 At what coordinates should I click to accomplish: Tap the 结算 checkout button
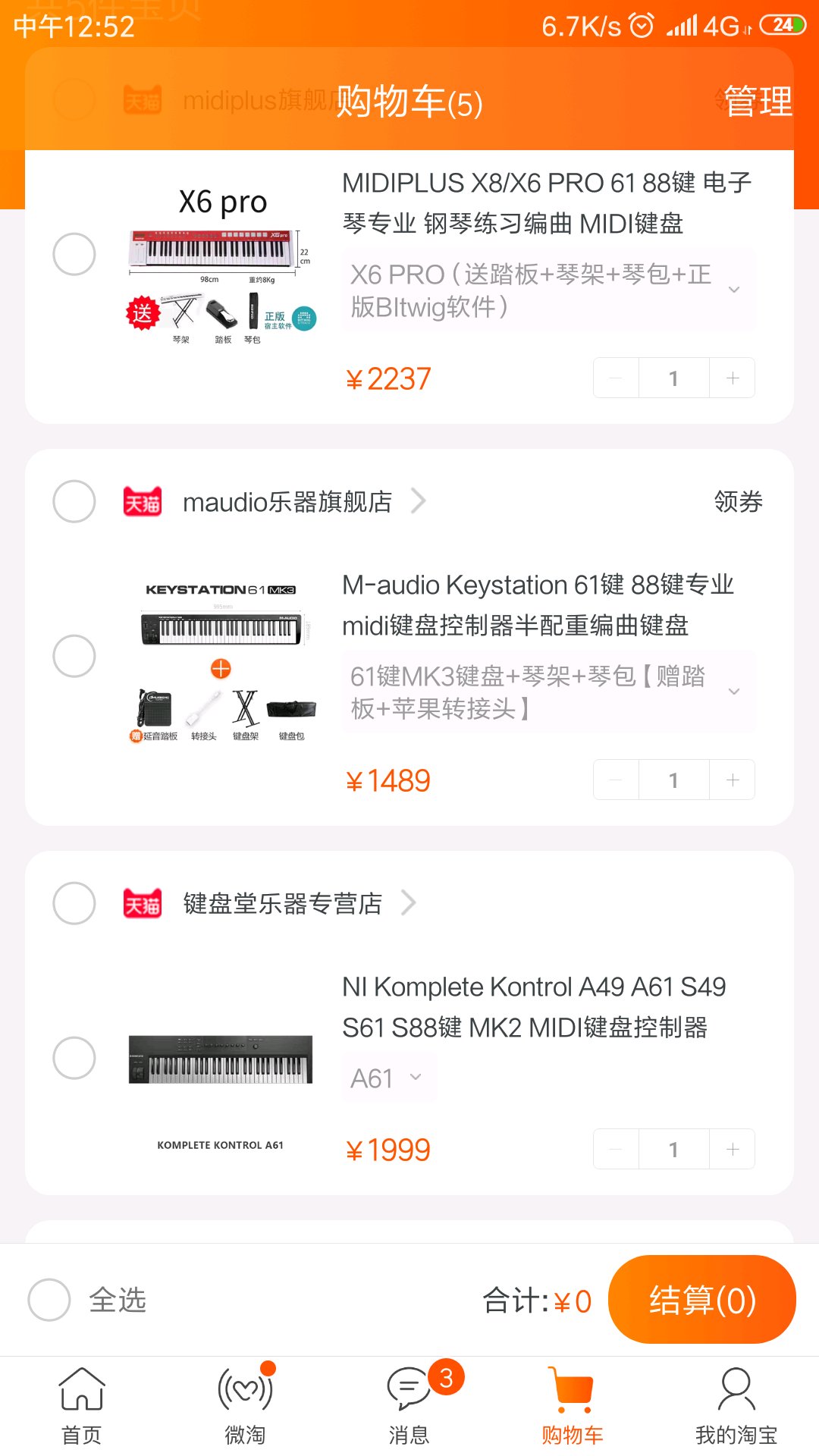click(x=701, y=1300)
